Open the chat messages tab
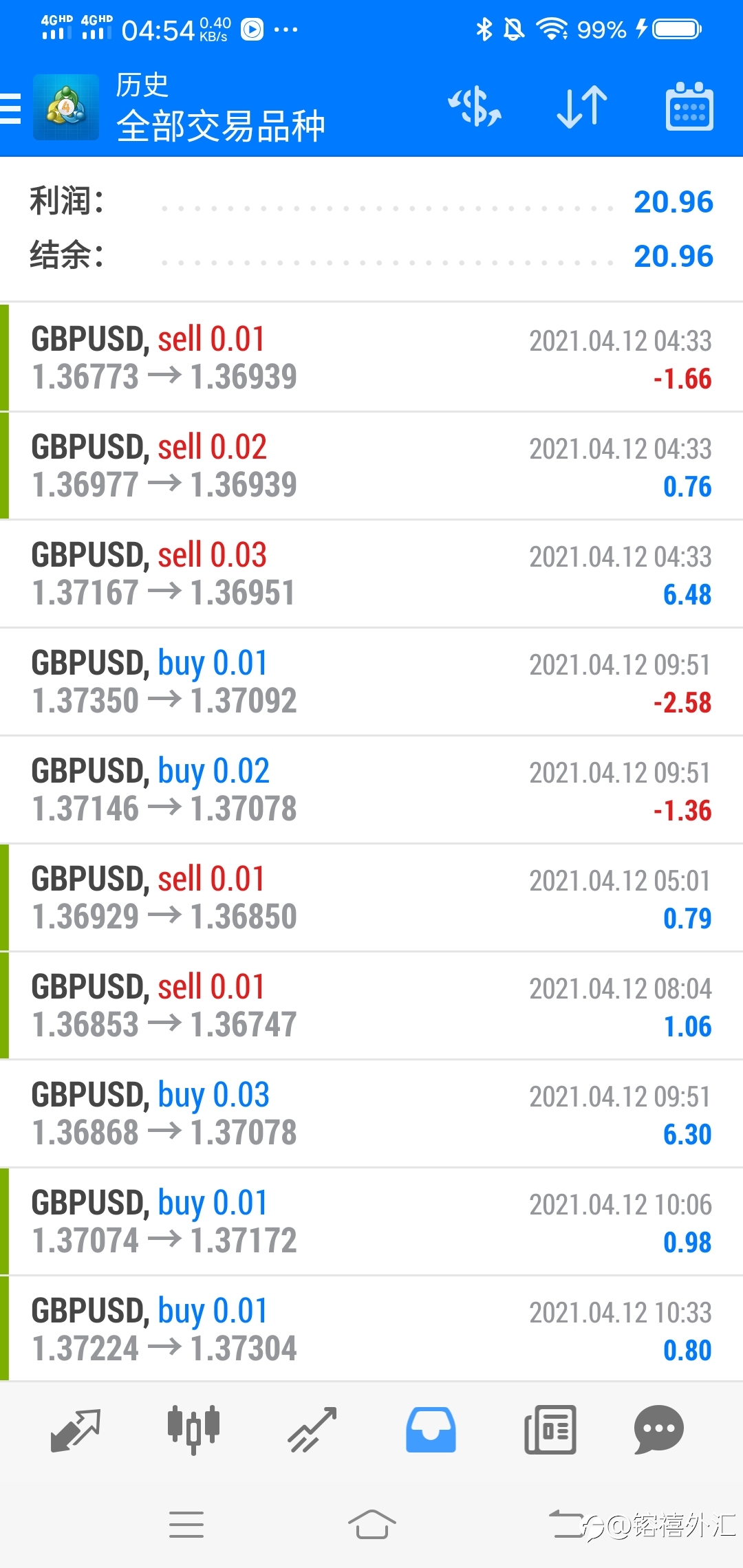The width and height of the screenshot is (743, 1568). point(658,1430)
